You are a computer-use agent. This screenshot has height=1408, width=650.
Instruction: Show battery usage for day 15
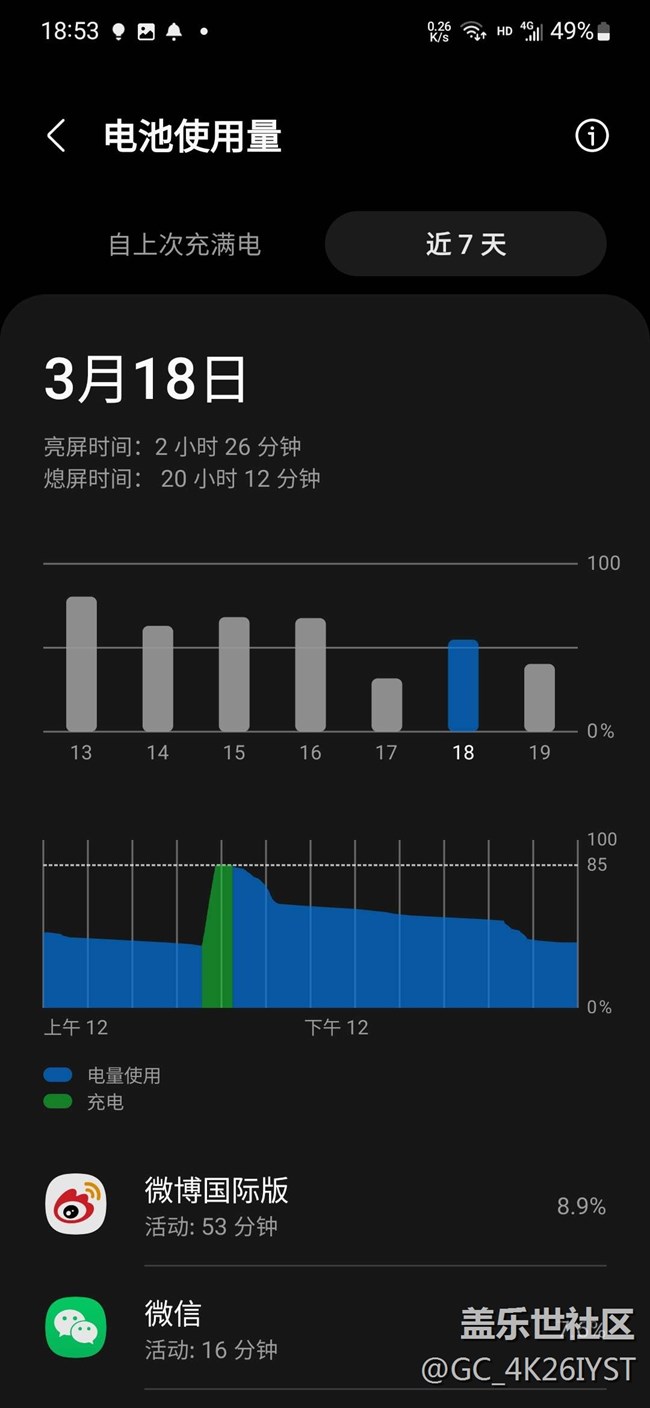coord(234,674)
